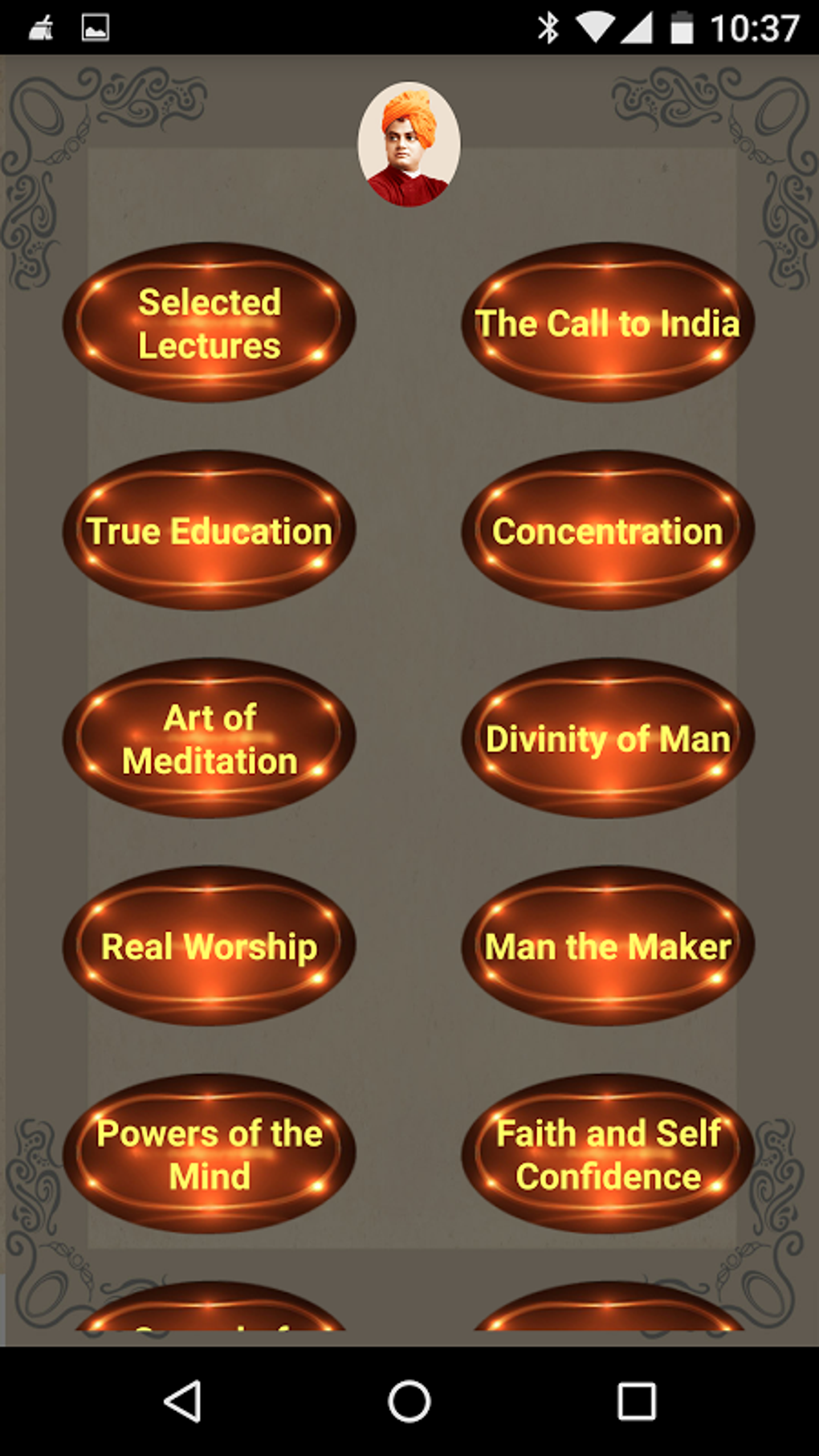Open Real Worship chapter

209,946
